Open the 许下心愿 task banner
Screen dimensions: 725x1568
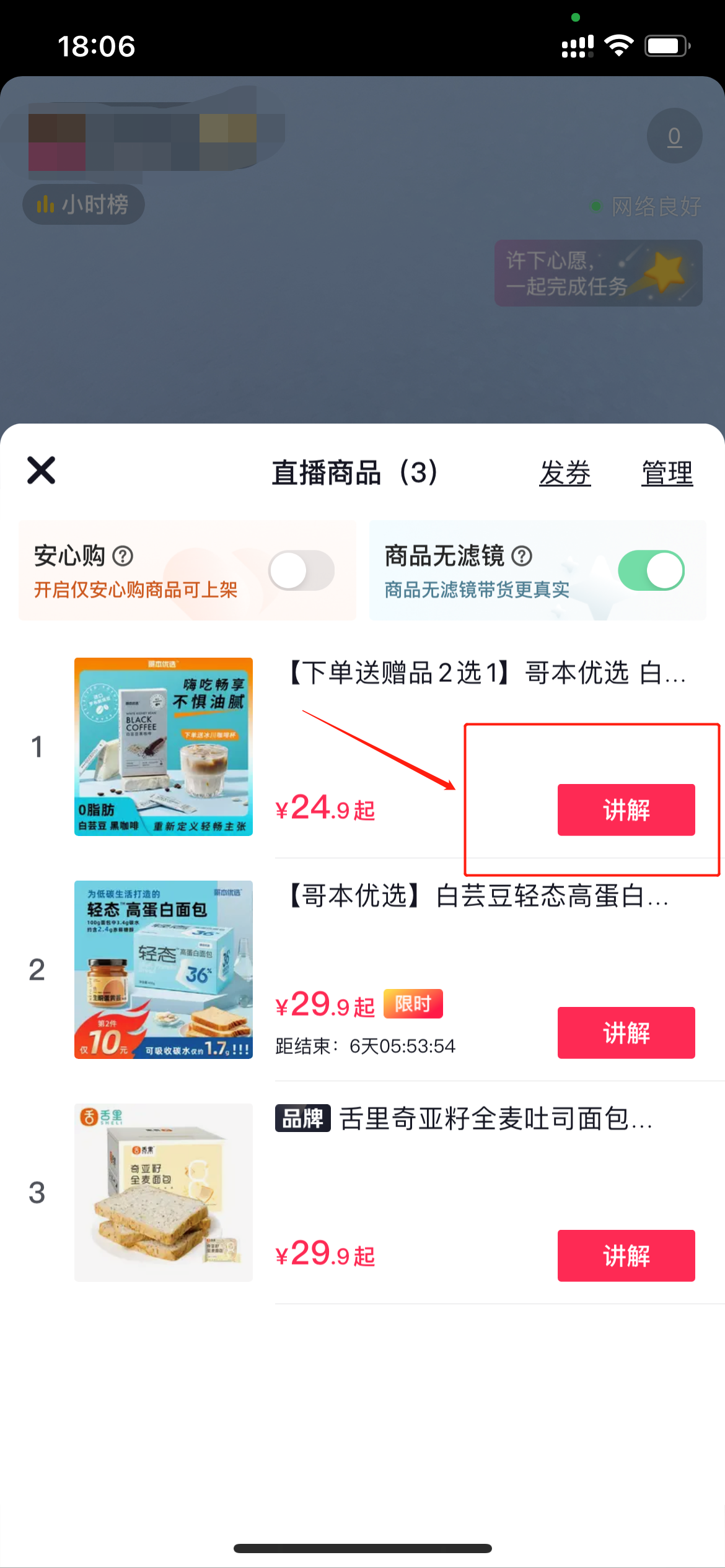click(x=598, y=273)
